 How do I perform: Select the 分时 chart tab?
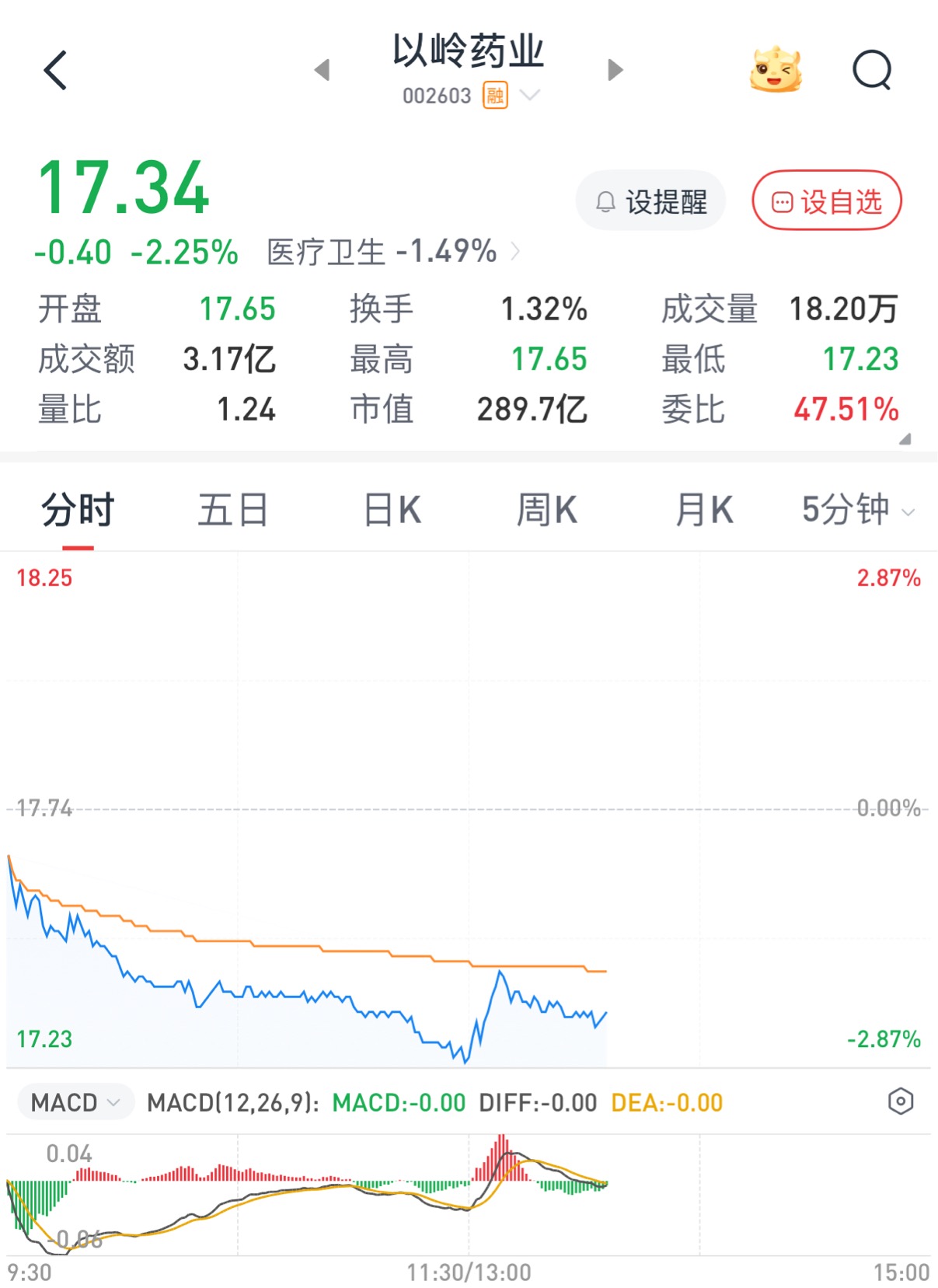pyautogui.click(x=78, y=511)
